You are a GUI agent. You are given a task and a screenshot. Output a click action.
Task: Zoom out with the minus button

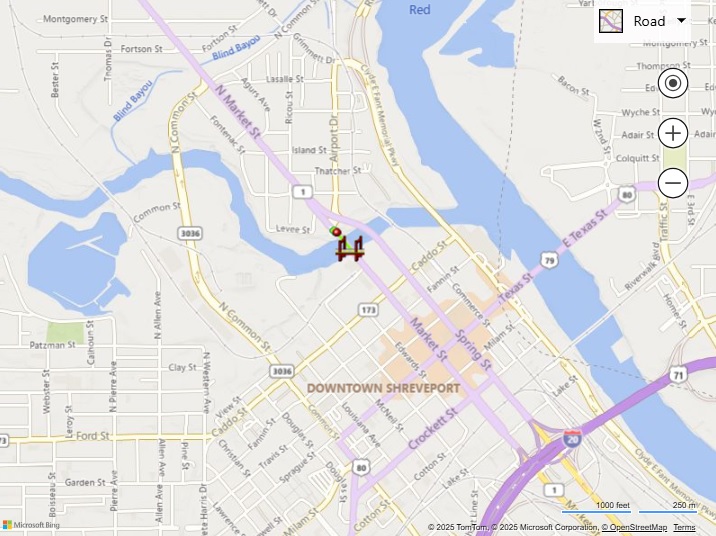[673, 183]
